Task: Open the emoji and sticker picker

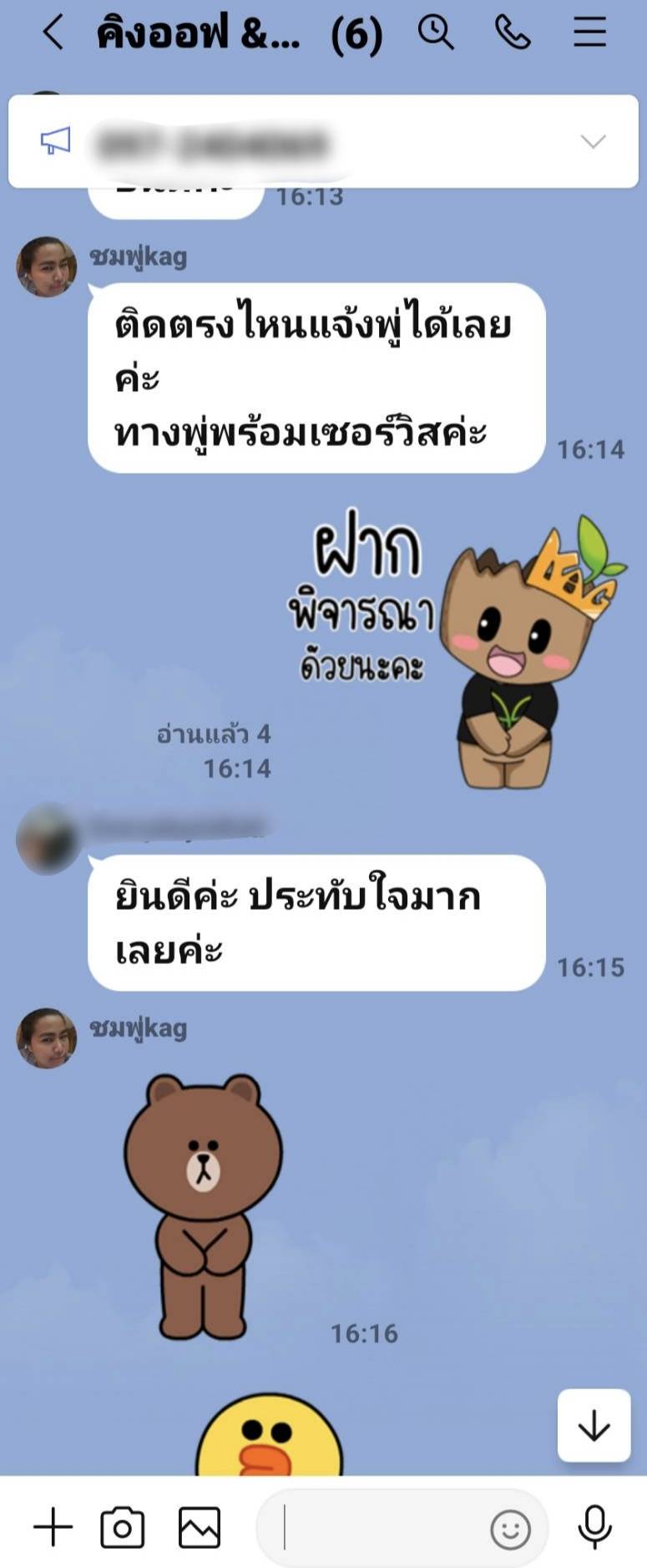Action: (x=509, y=1529)
